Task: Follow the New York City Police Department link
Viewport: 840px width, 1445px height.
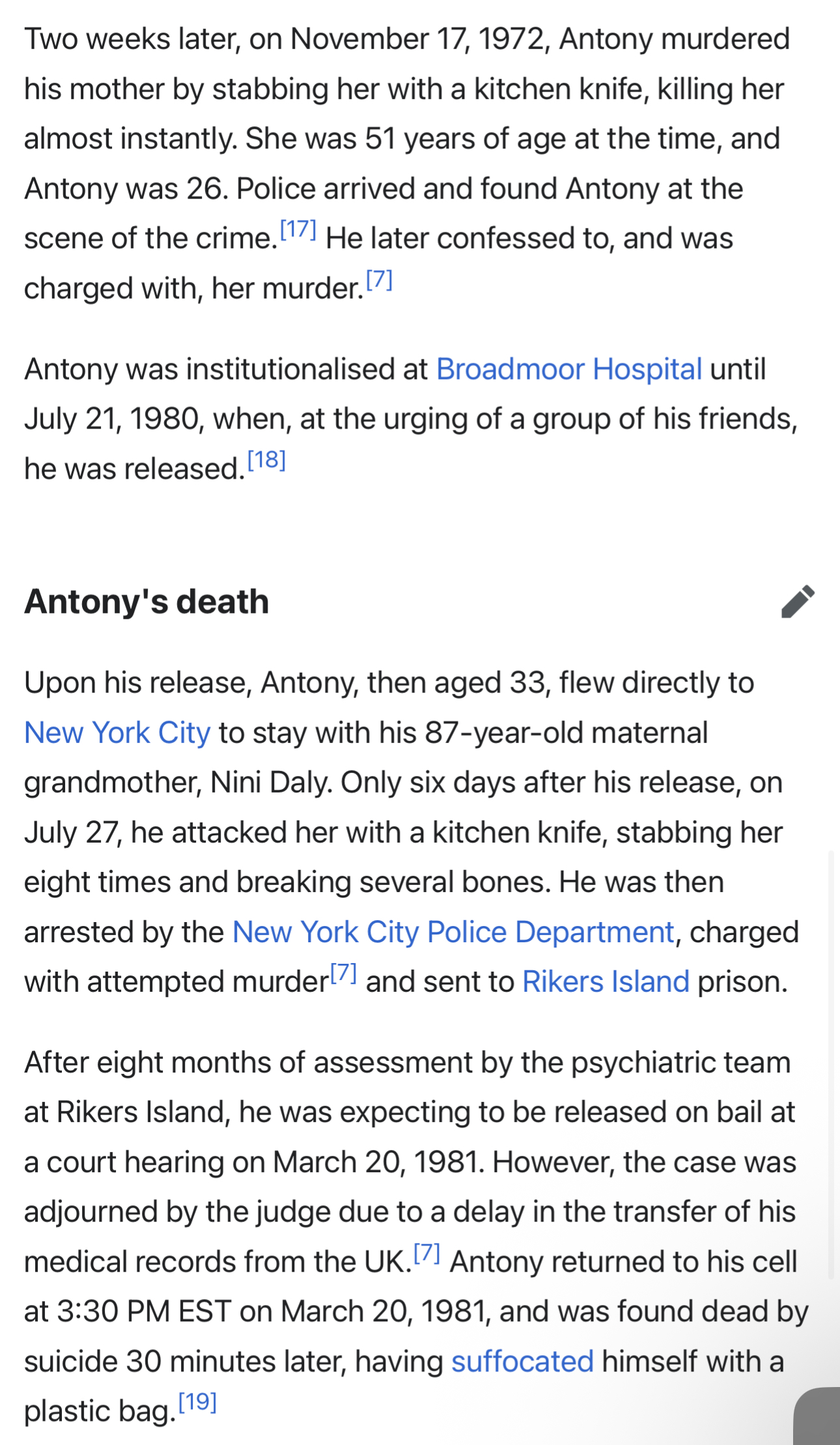Action: 453,932
